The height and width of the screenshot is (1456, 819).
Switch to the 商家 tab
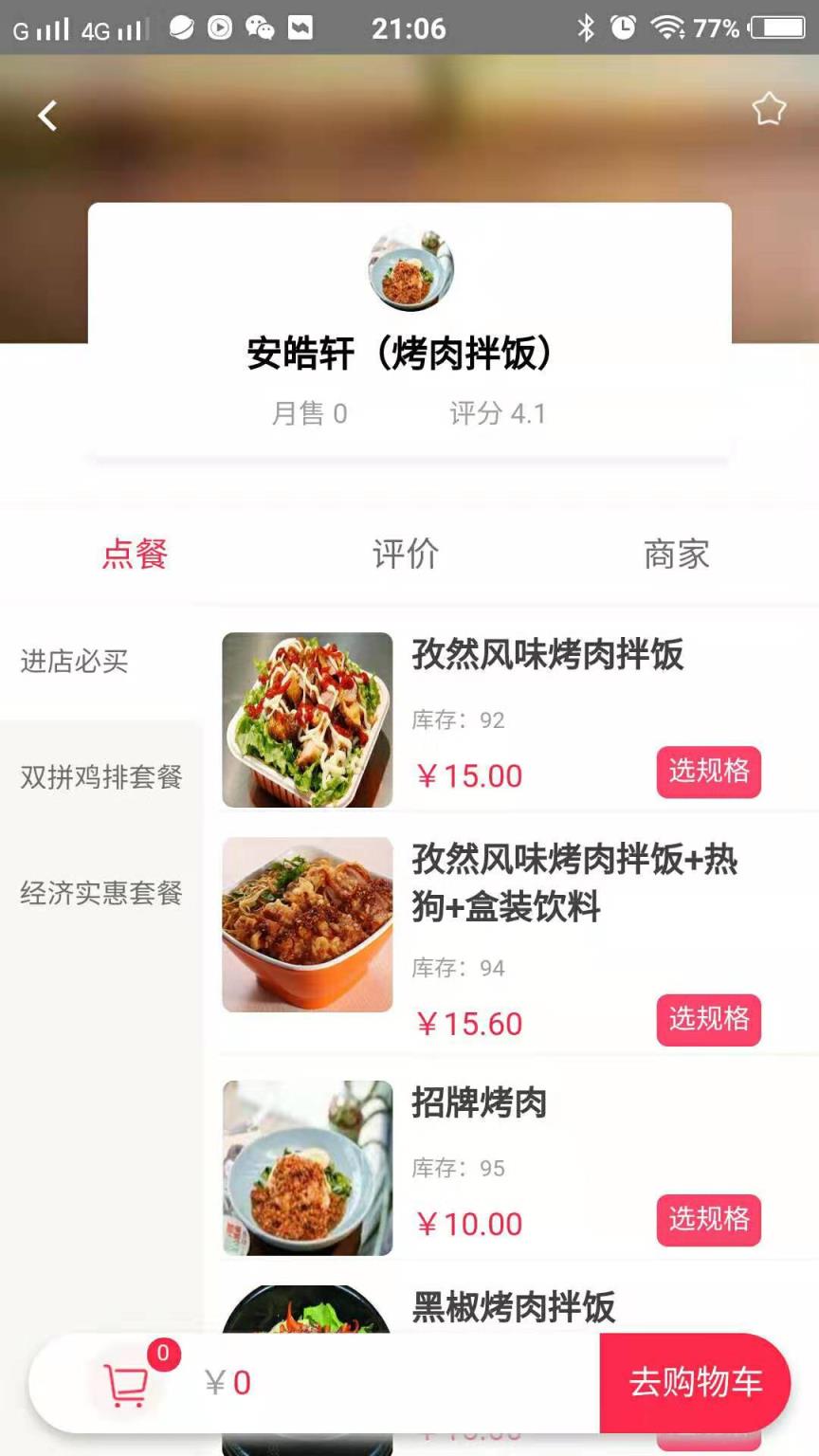point(676,555)
